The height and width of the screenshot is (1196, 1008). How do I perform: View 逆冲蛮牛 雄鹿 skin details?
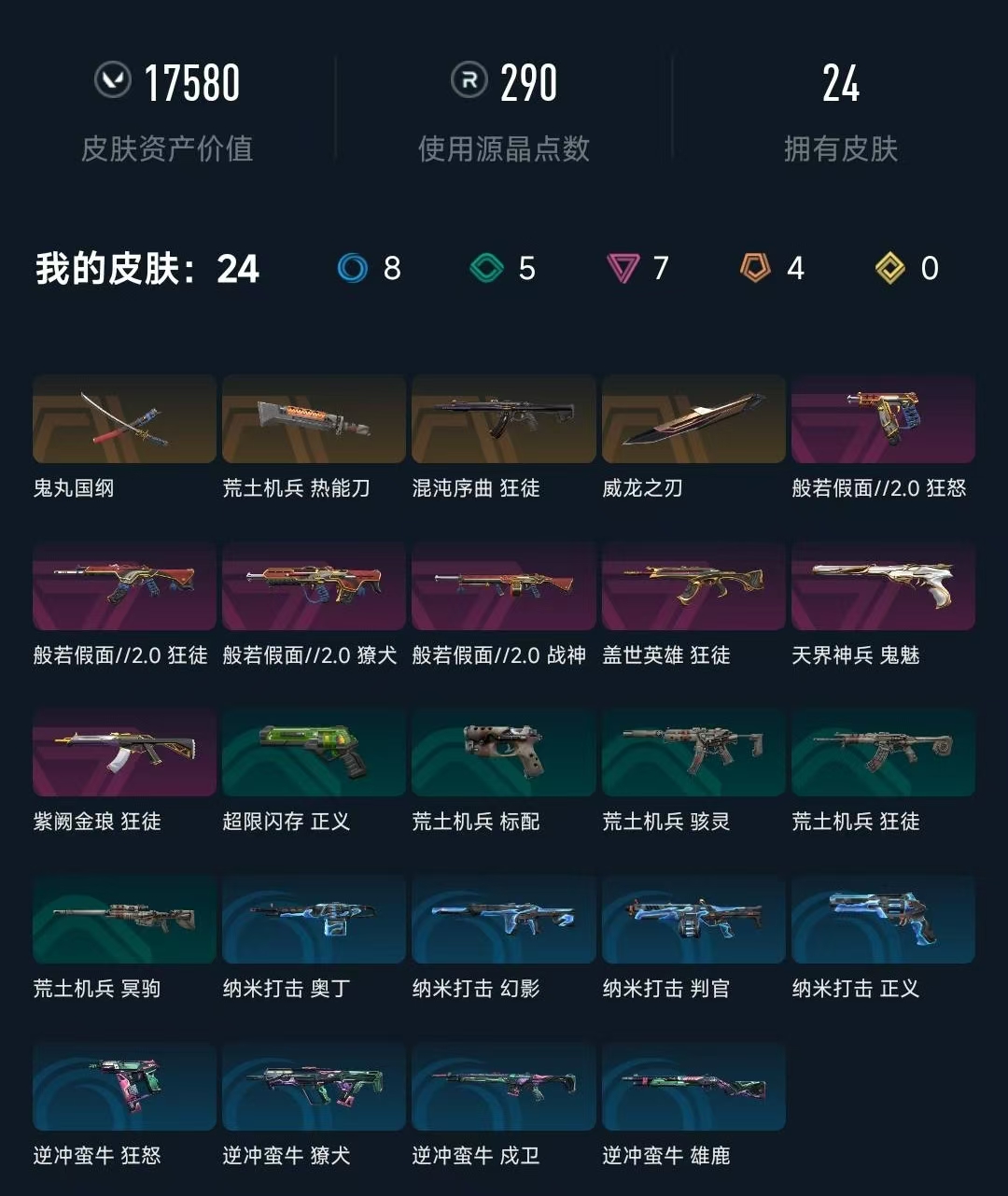(693, 1087)
